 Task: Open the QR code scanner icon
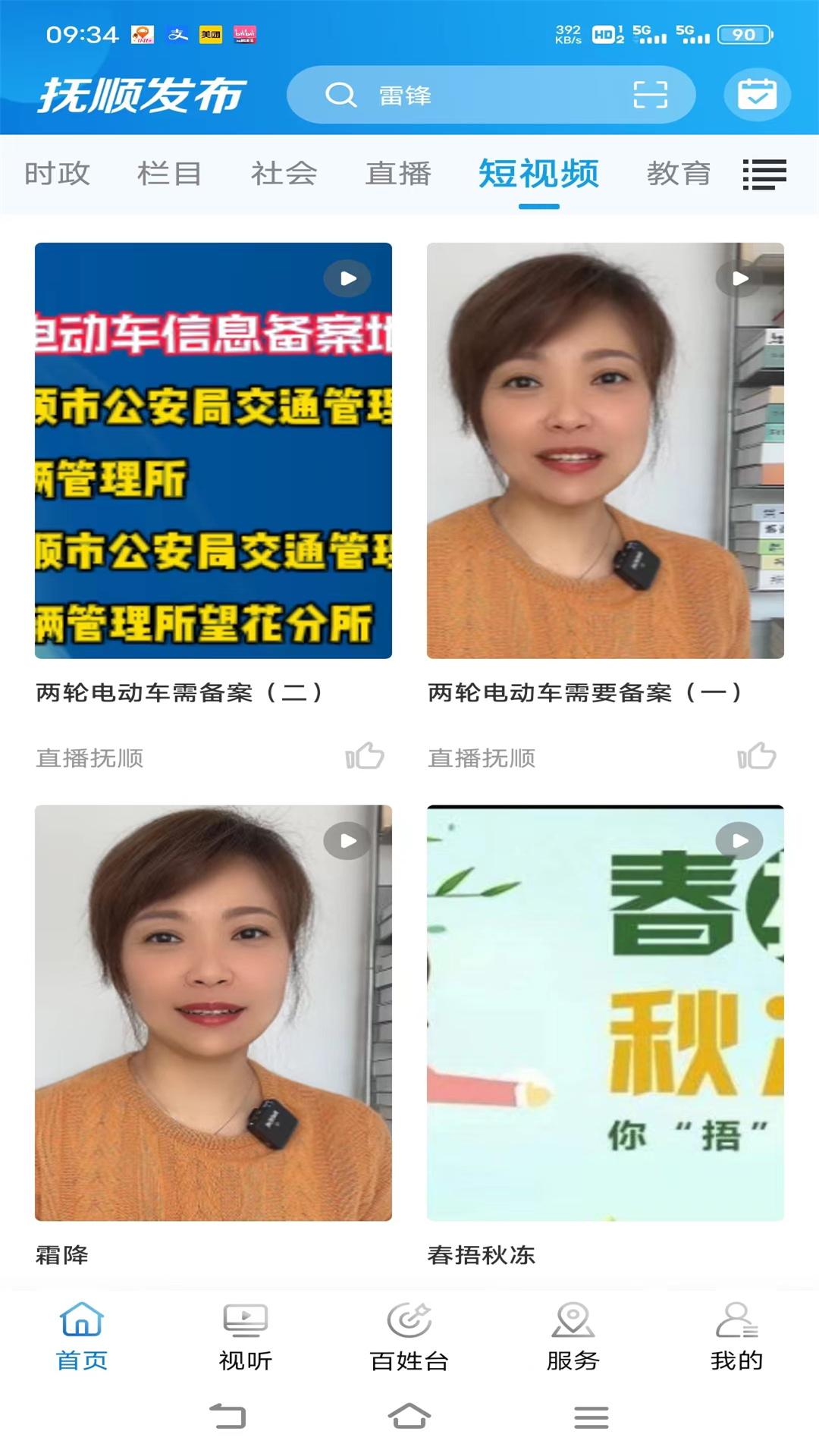(653, 94)
